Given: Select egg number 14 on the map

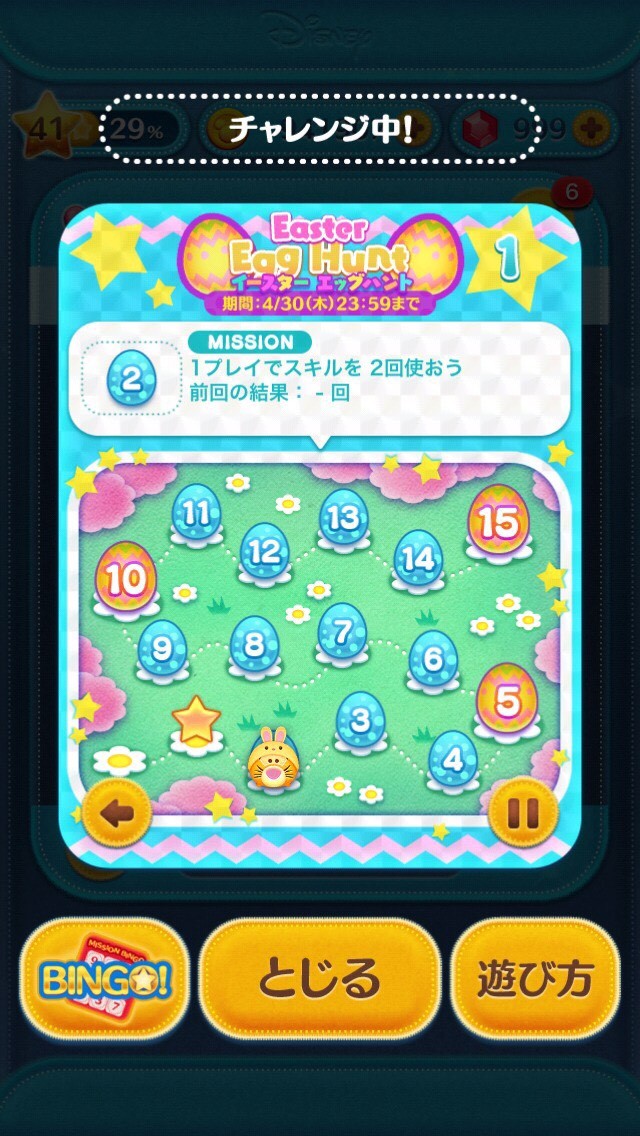Looking at the screenshot, I should coord(418,559).
